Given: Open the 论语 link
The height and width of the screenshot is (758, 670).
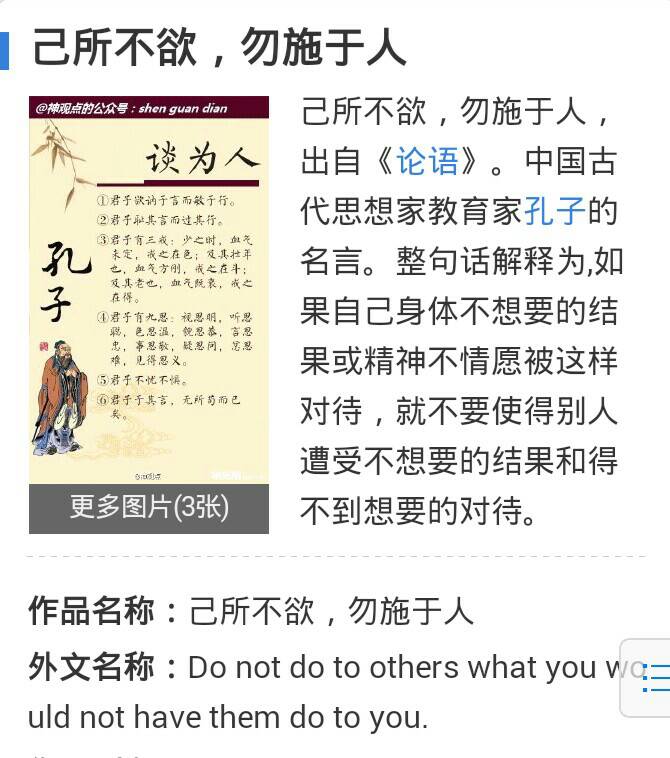Looking at the screenshot, I should [427, 162].
